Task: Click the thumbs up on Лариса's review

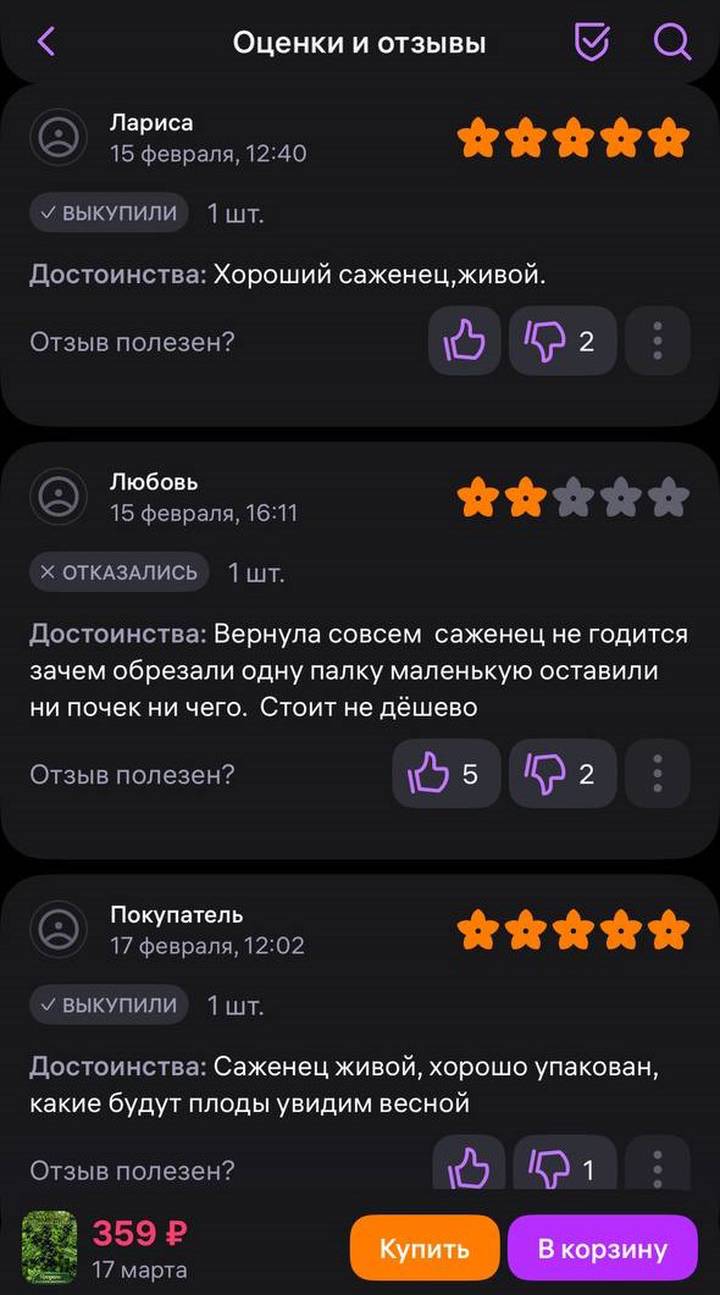Action: (464, 341)
